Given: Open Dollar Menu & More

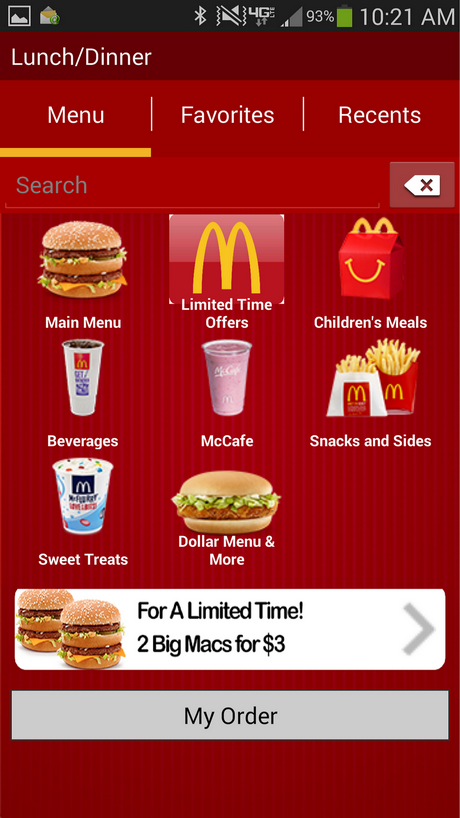Looking at the screenshot, I should (226, 516).
